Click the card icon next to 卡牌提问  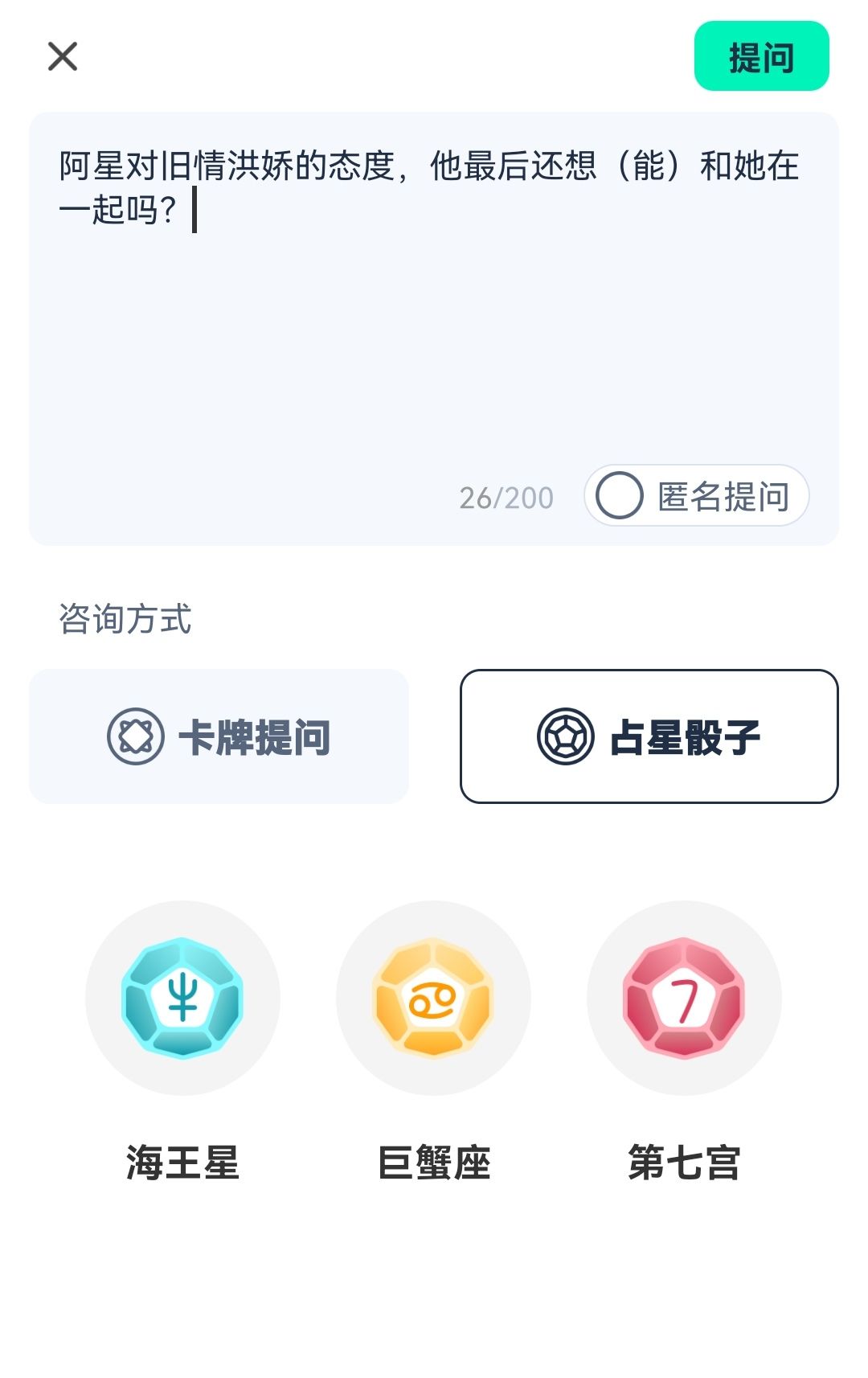(x=135, y=734)
